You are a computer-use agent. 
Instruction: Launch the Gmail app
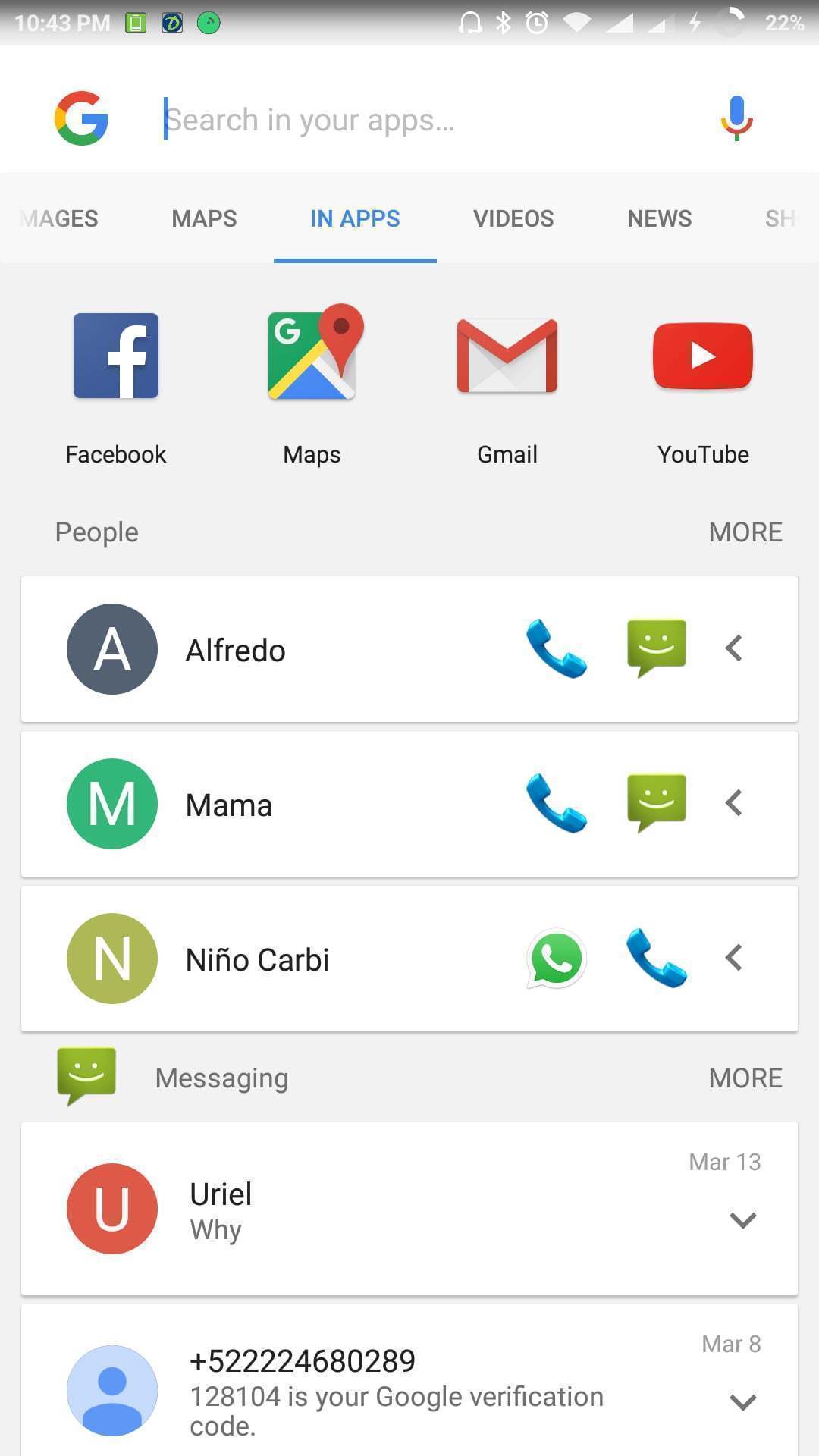[507, 388]
